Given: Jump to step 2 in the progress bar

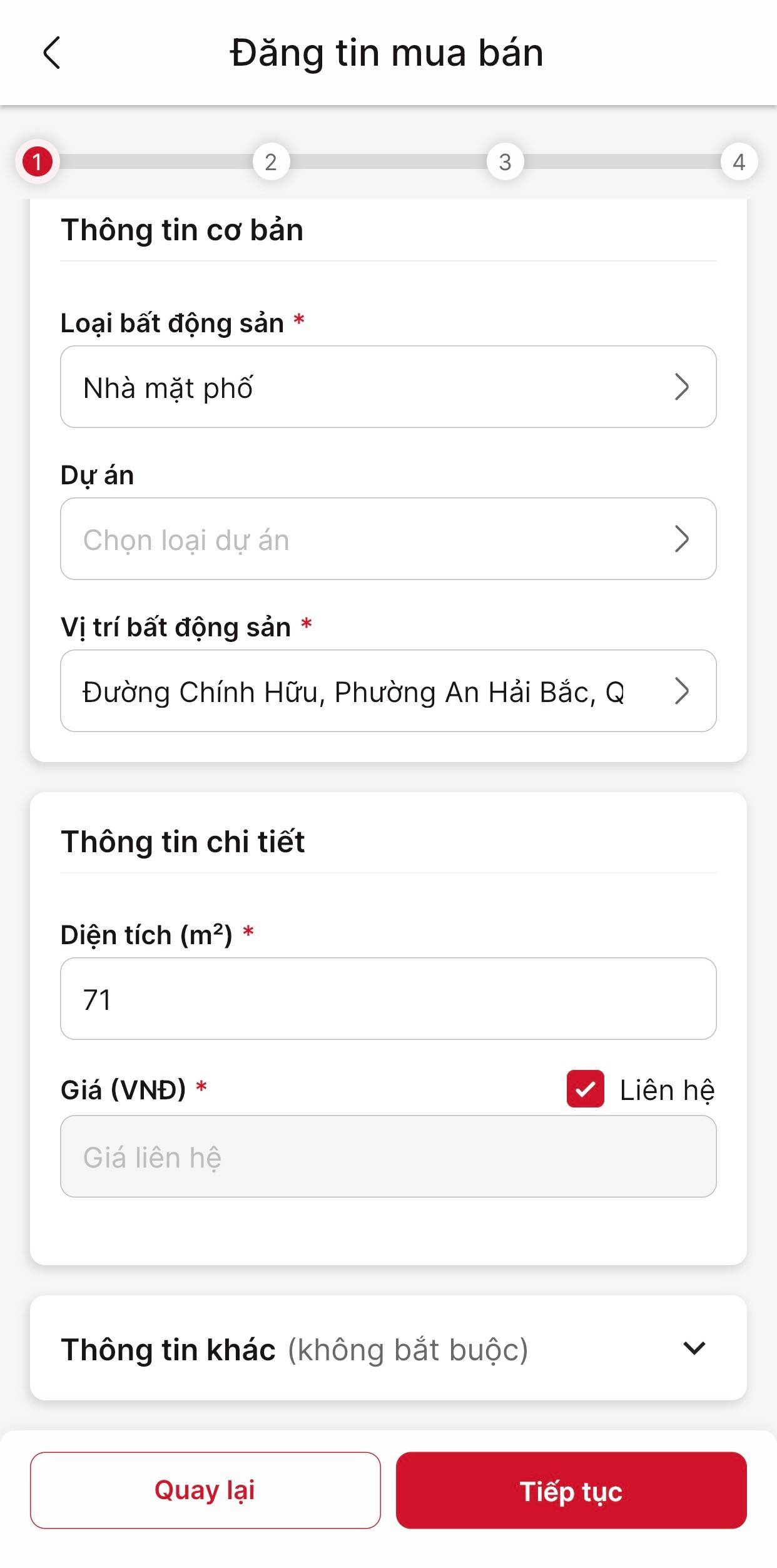Looking at the screenshot, I should point(271,162).
